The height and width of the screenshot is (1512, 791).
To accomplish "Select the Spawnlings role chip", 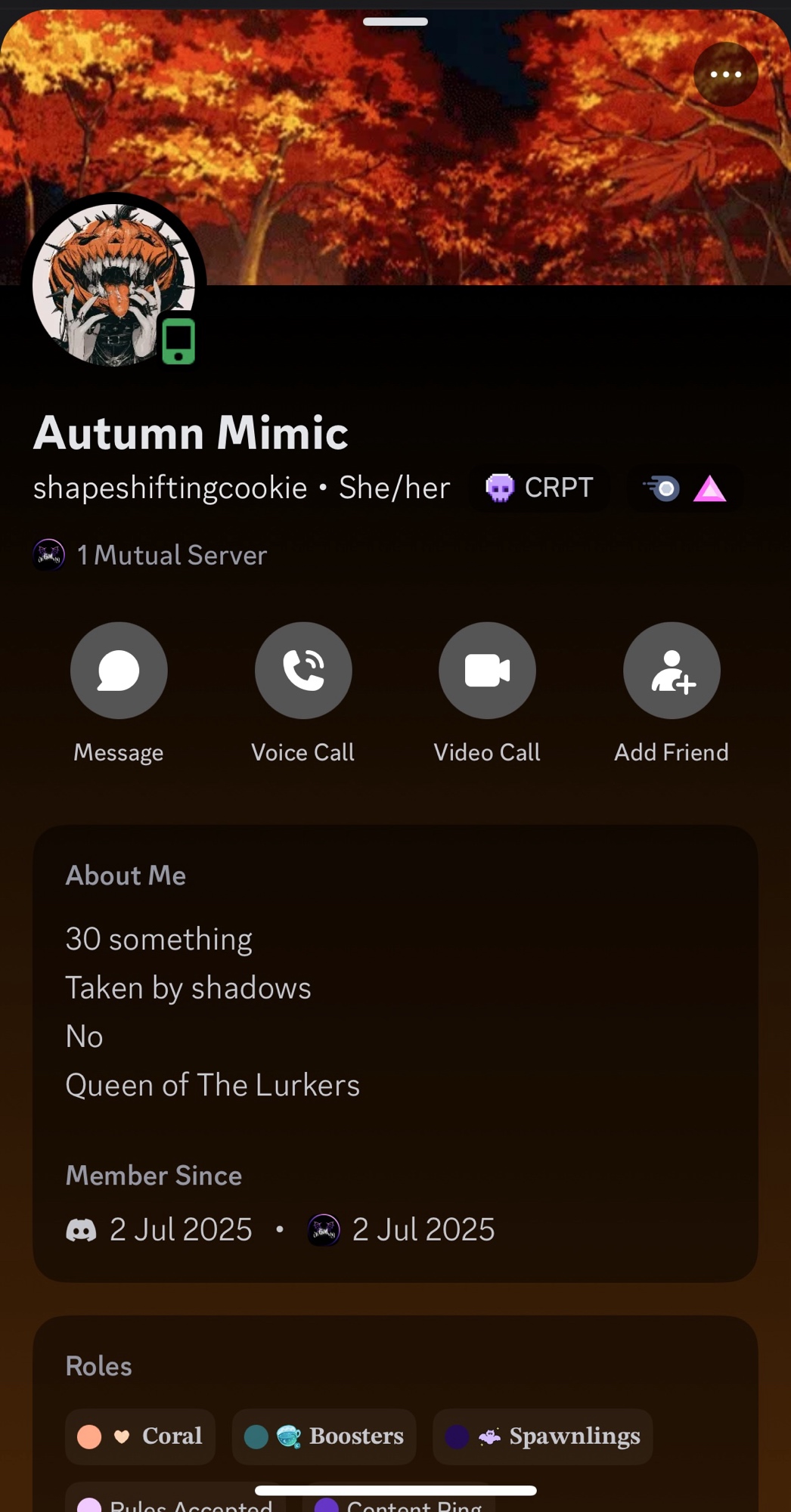I will 542,1436.
